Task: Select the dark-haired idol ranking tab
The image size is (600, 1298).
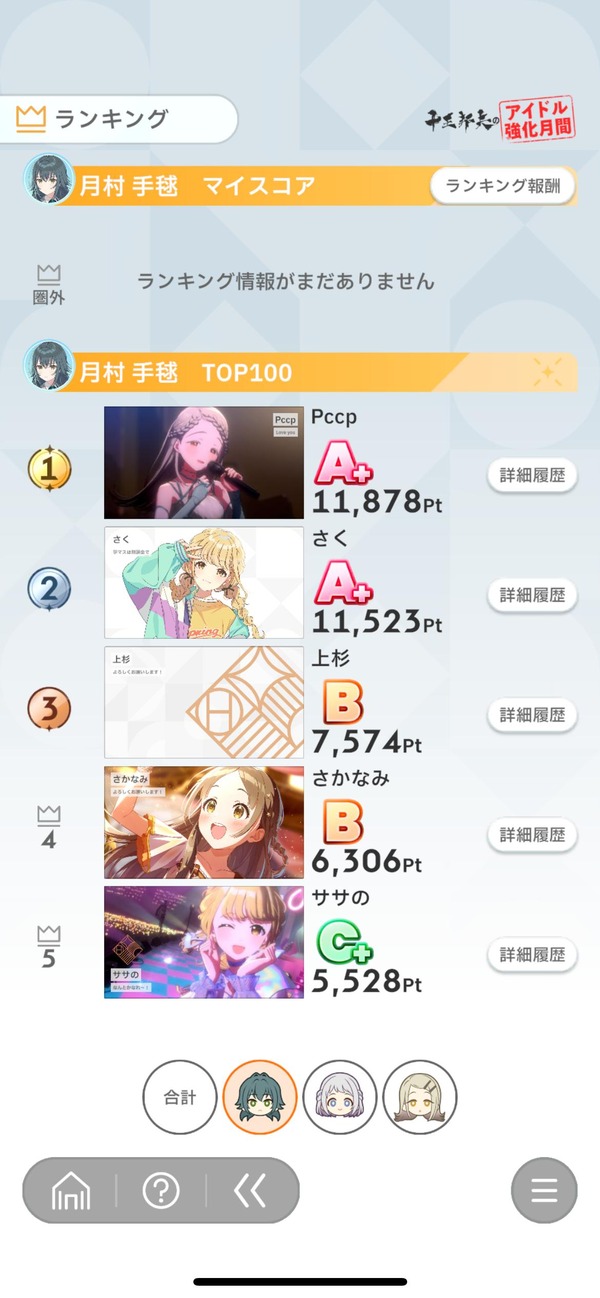Action: 260,1097
